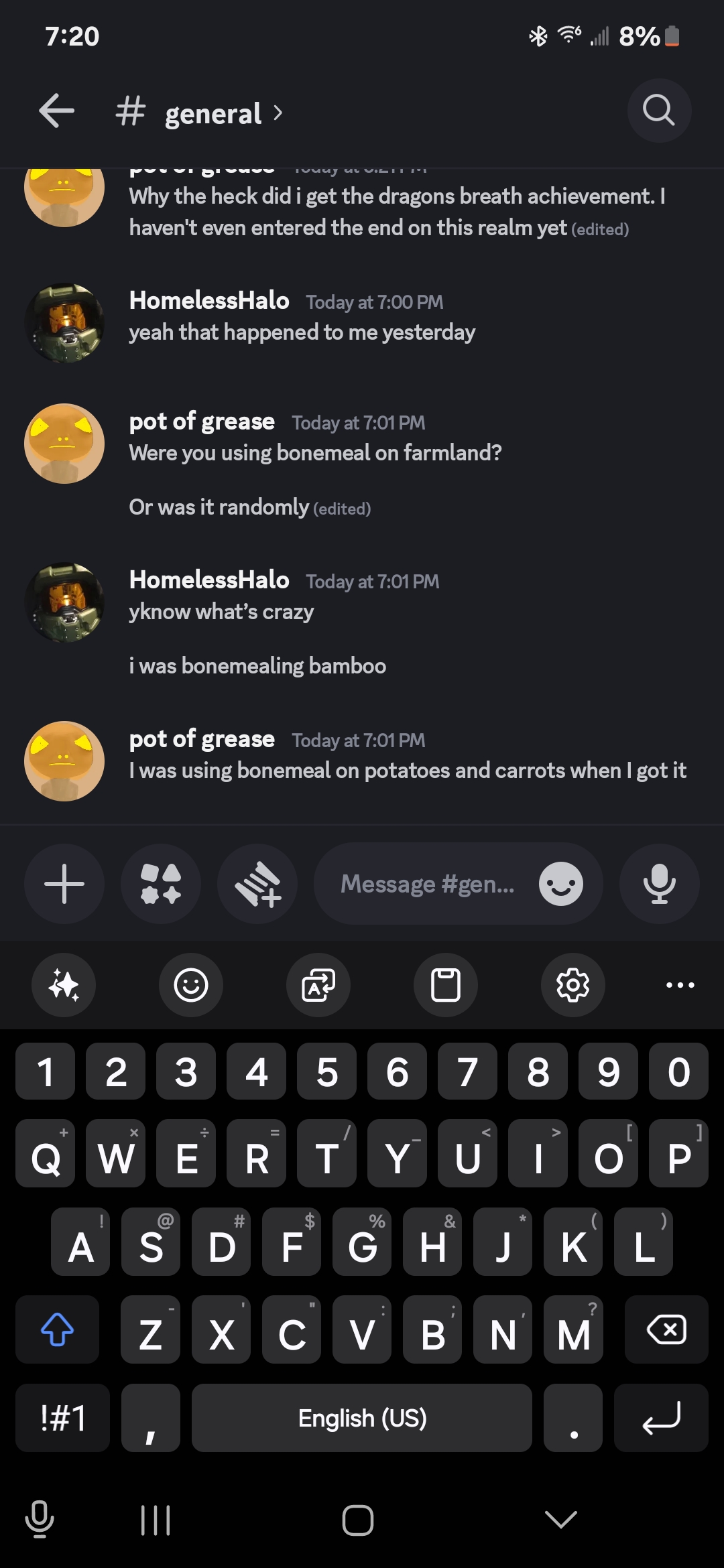Open the emoji picker in message box
Screen dimensions: 724x1568
pos(560,884)
